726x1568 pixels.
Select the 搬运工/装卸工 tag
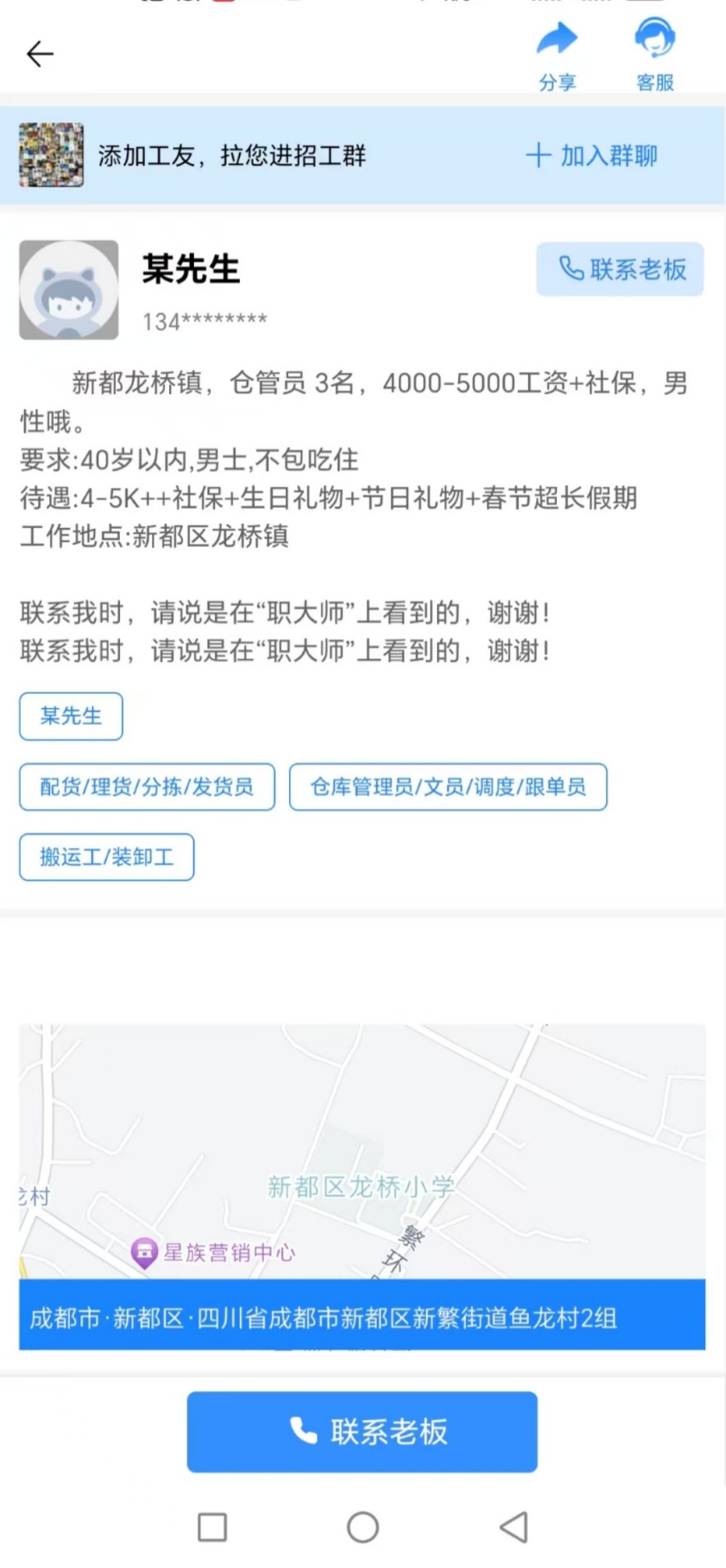107,858
